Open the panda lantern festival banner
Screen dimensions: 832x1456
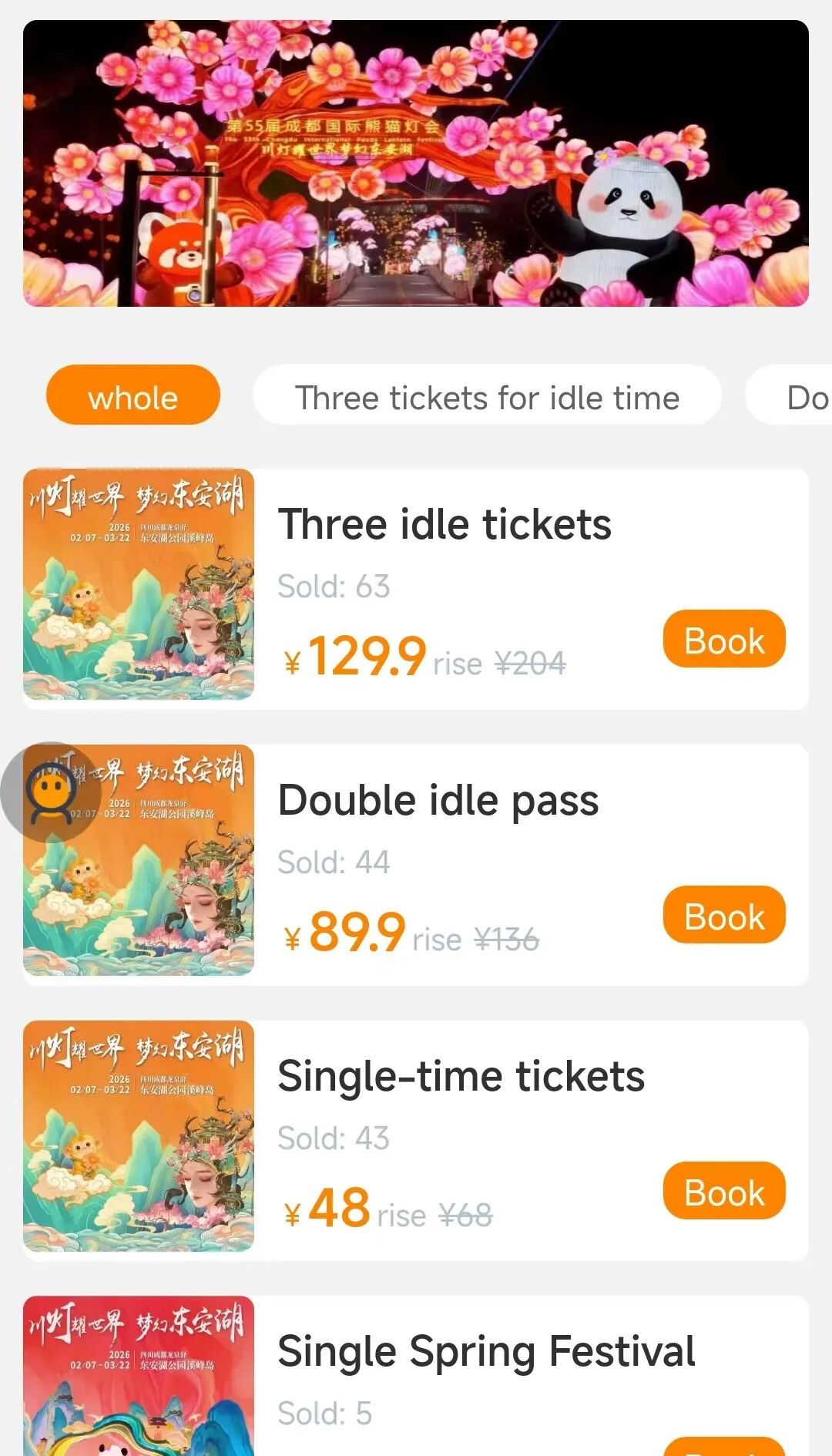click(416, 163)
